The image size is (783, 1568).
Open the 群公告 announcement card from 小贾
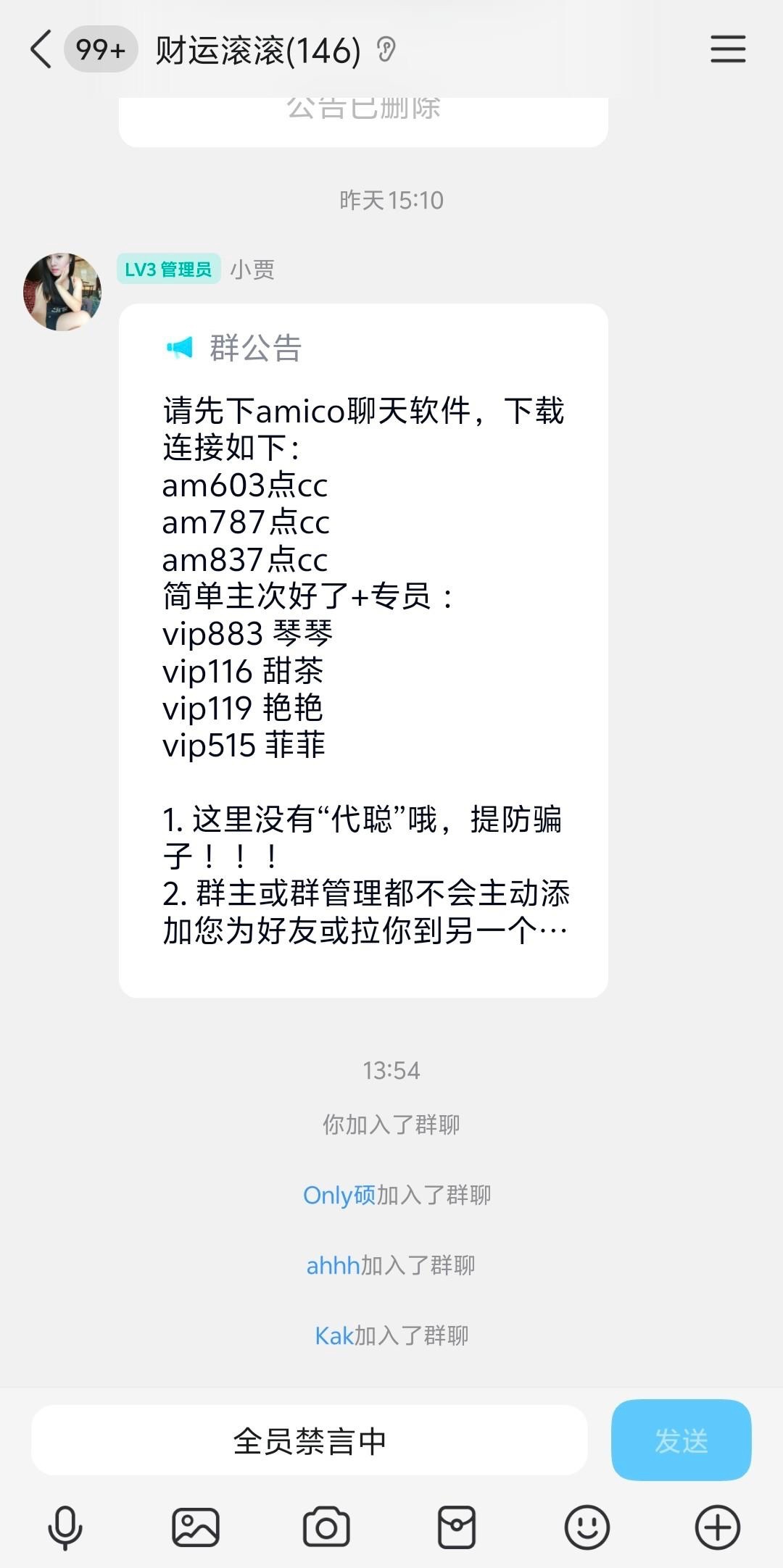point(363,651)
